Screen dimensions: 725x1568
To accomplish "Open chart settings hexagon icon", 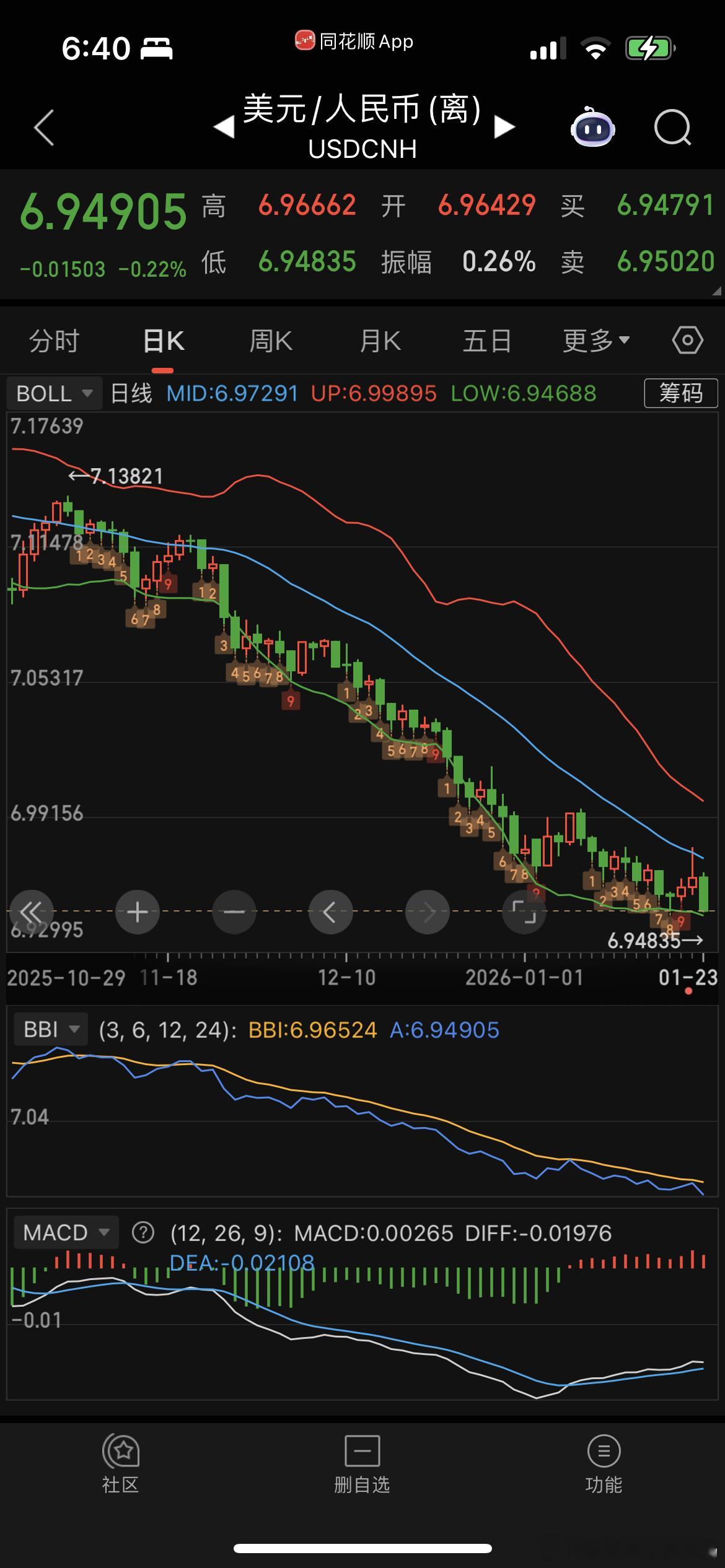I will coord(687,341).
